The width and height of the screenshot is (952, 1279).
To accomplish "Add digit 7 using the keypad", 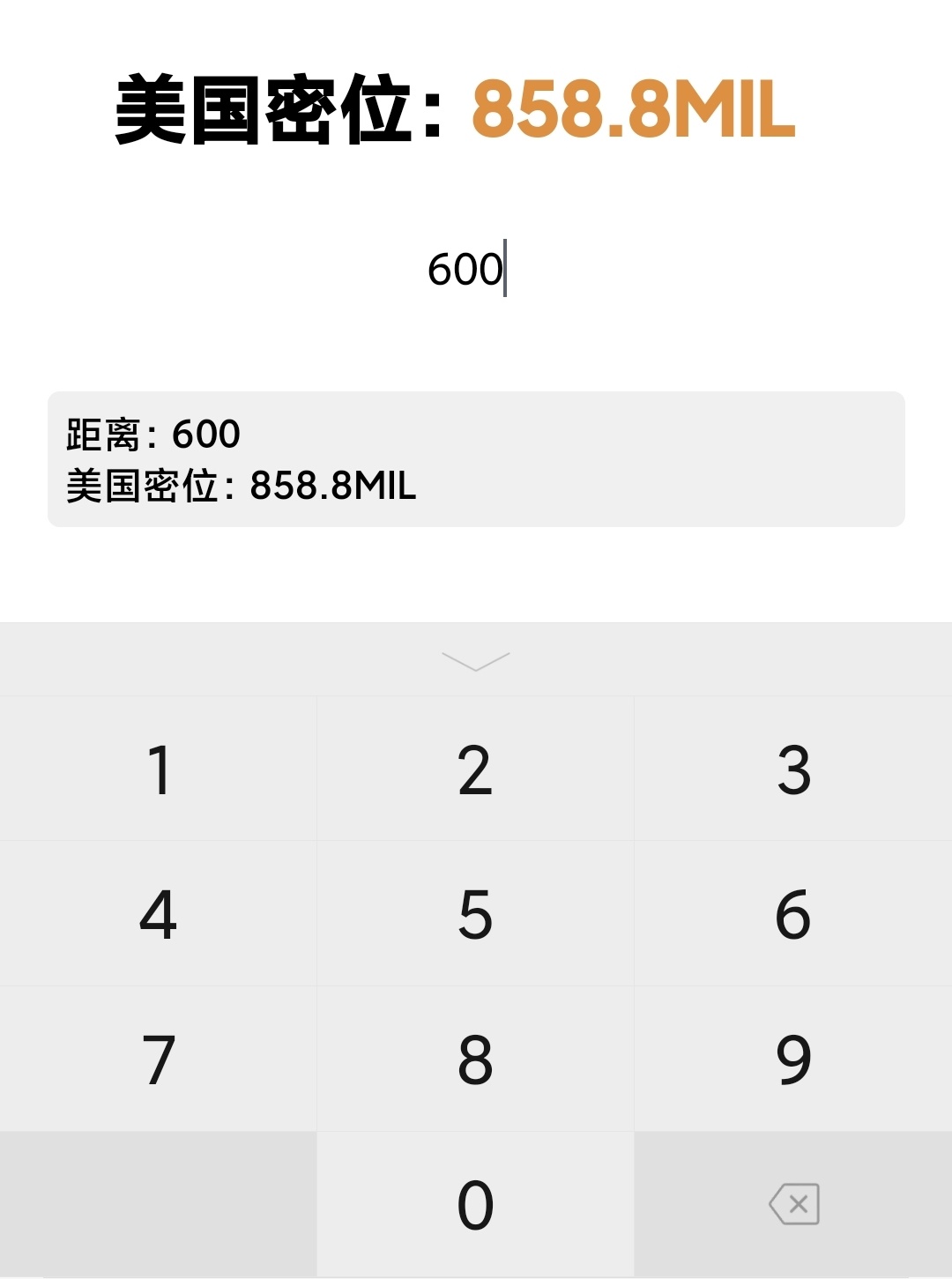I will tap(159, 1059).
